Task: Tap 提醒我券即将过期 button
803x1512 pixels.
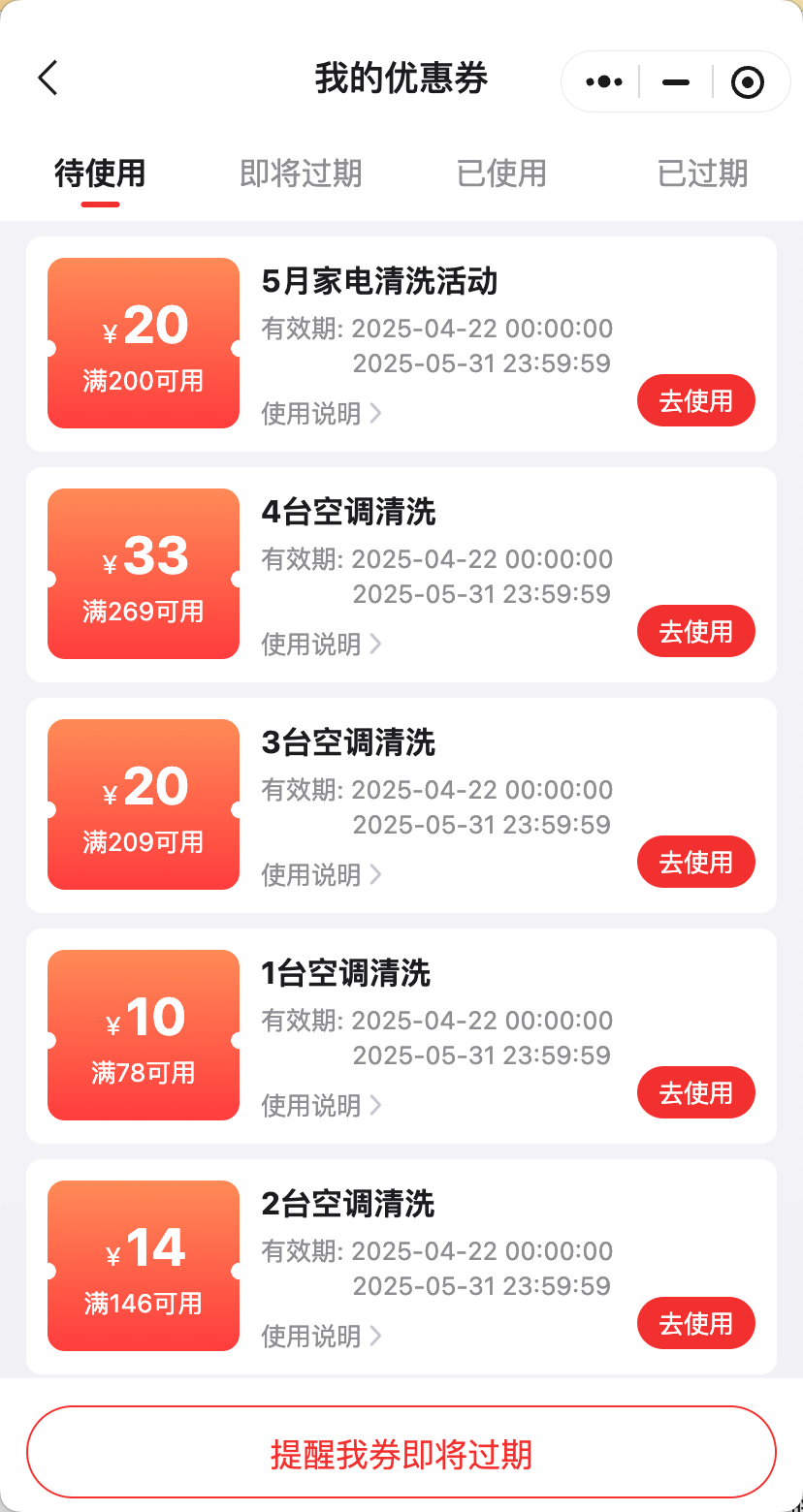Action: [401, 1452]
